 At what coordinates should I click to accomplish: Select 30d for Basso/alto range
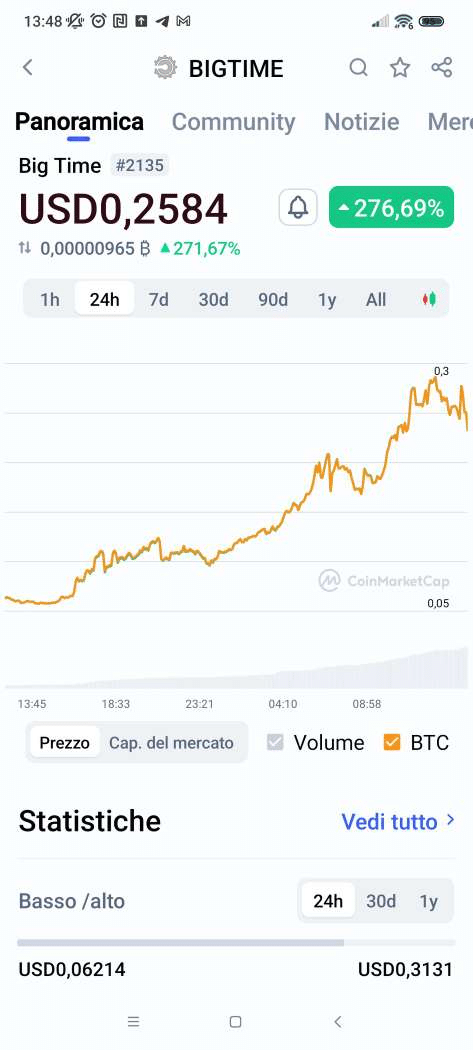381,901
